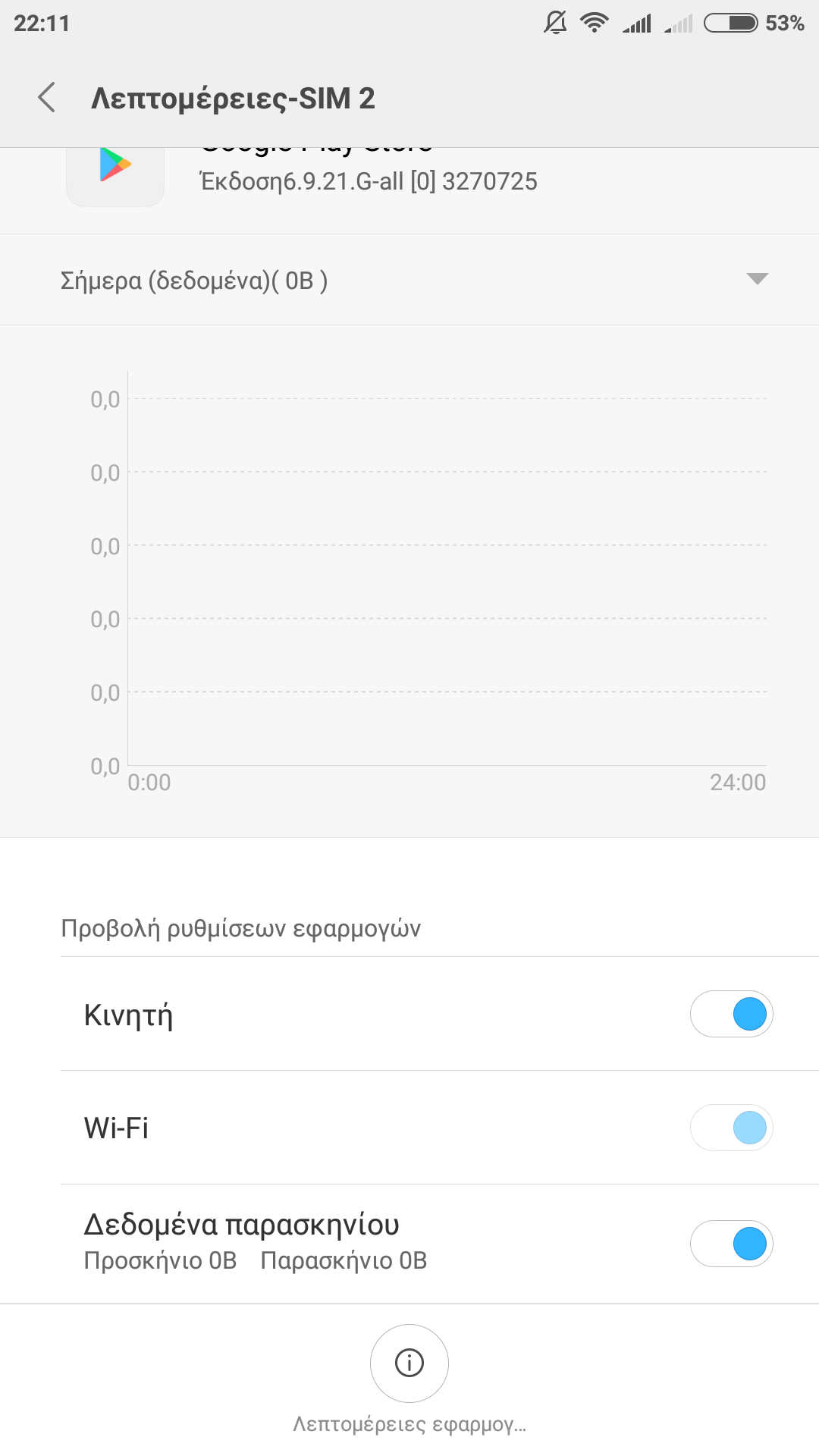Toggle the Κινητή mobile data switch
Viewport: 819px width, 1456px height.
[731, 1014]
